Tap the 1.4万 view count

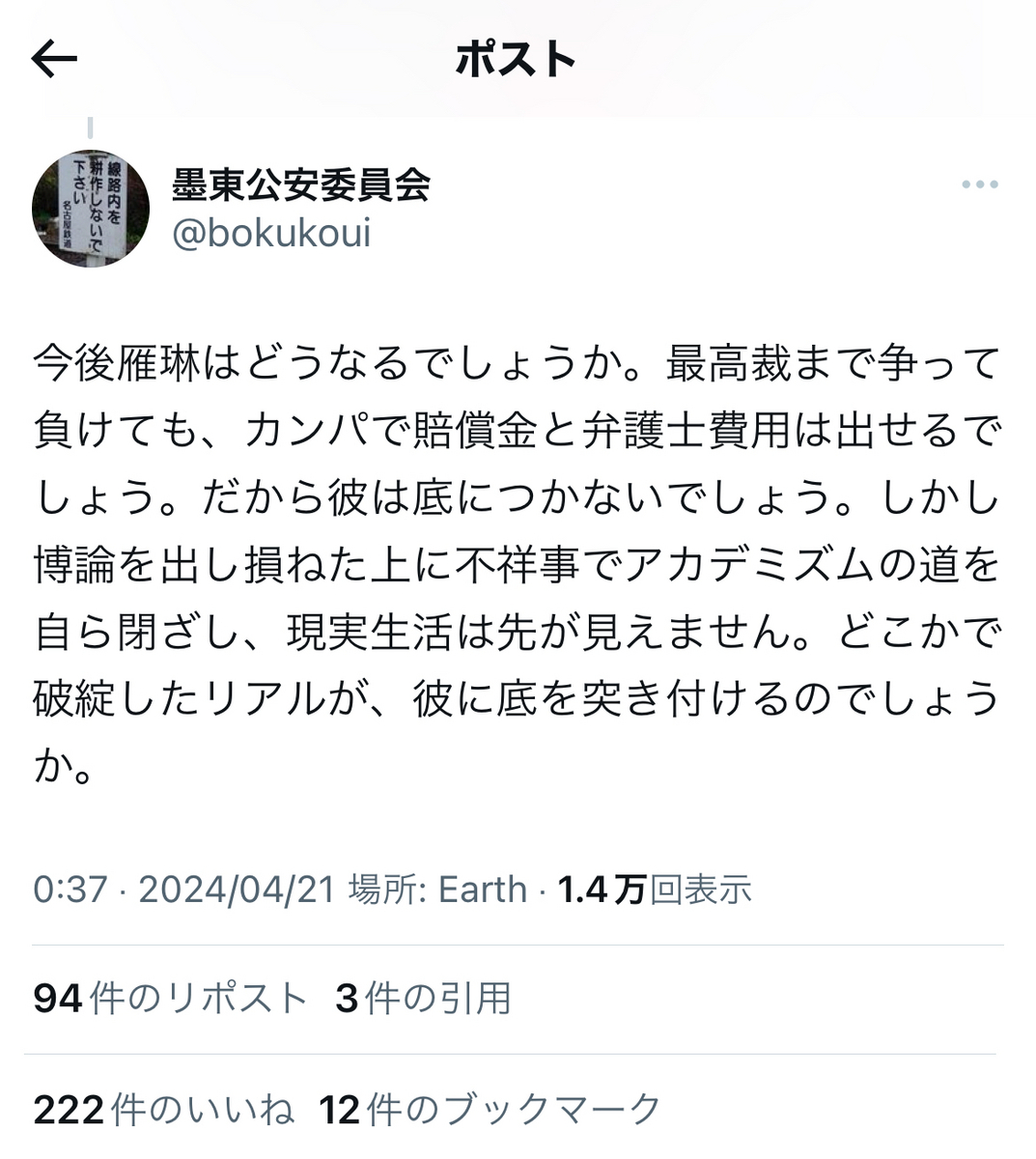[654, 890]
